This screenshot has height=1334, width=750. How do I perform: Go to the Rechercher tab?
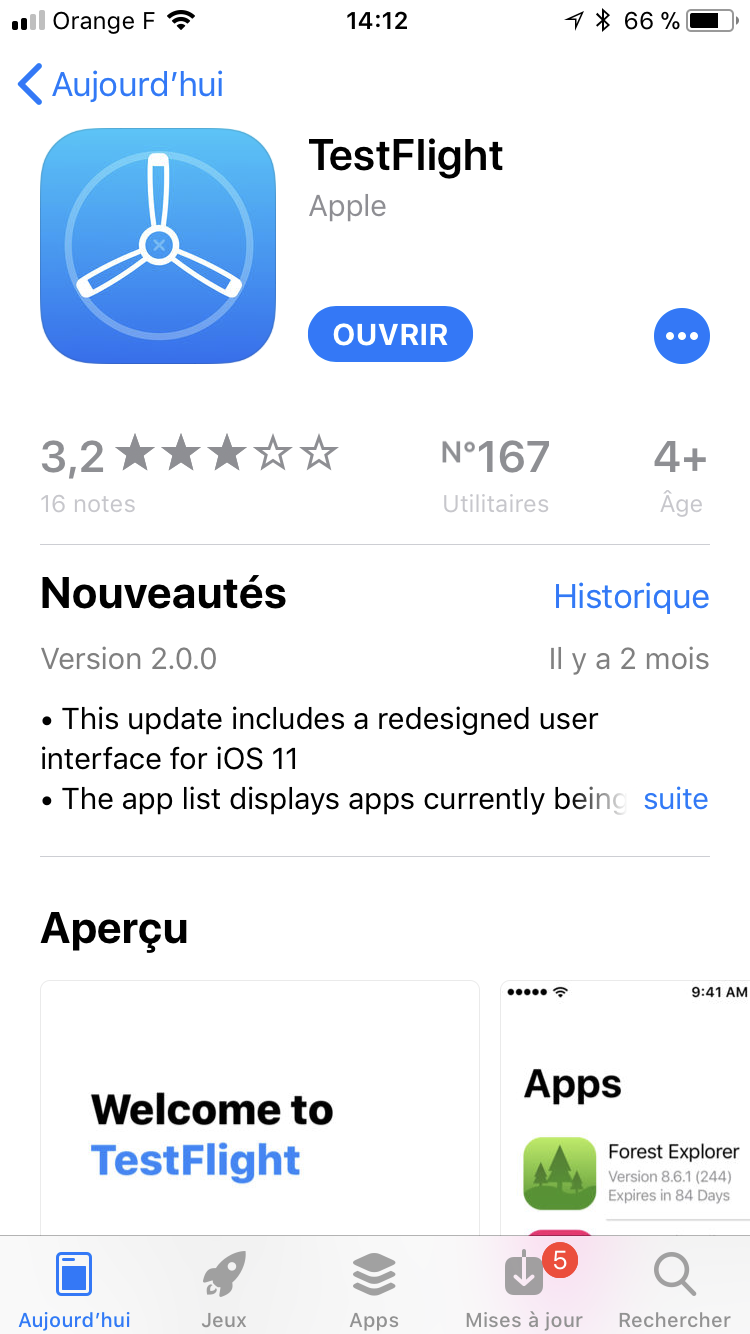coord(674,1290)
